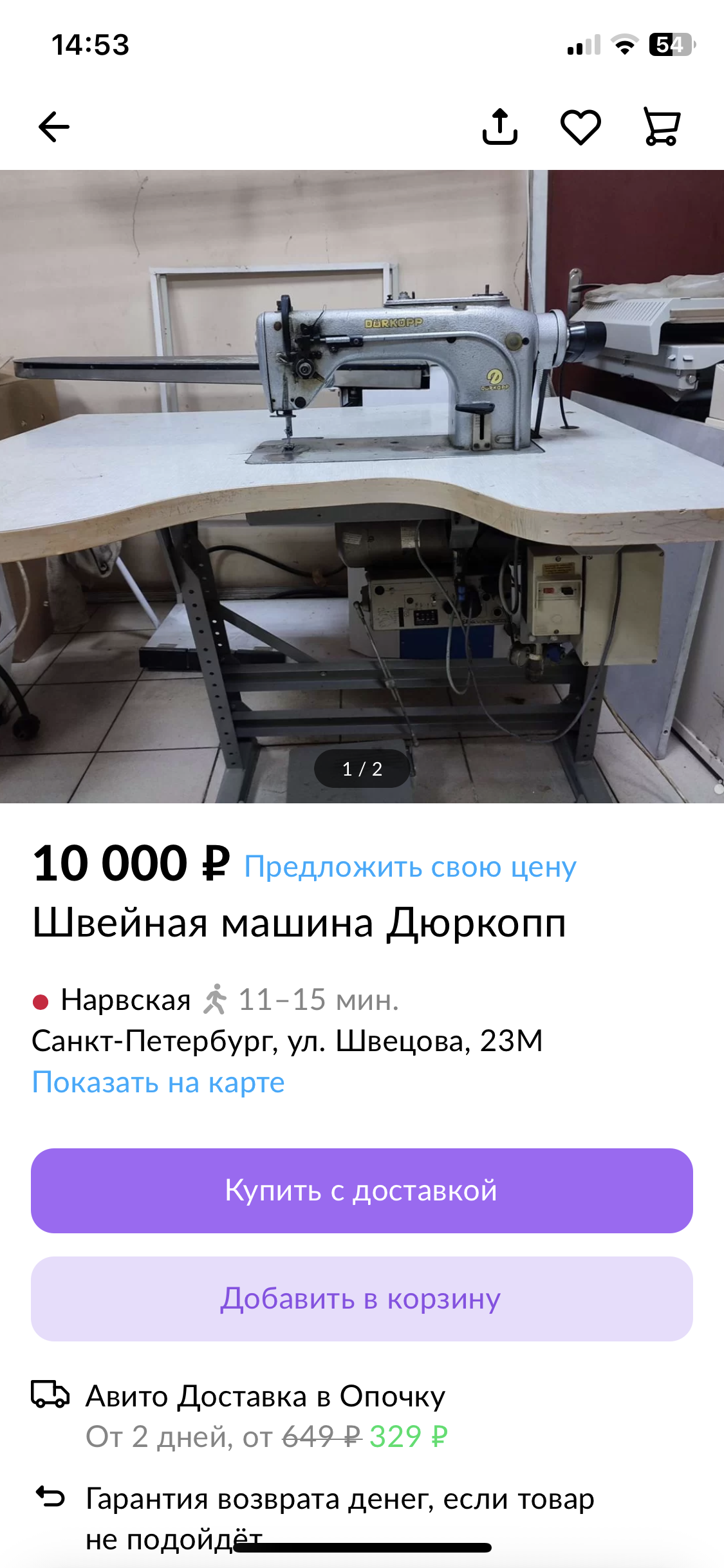Open 'Показать на карте' link
The image size is (724, 1568).
coord(158,1082)
